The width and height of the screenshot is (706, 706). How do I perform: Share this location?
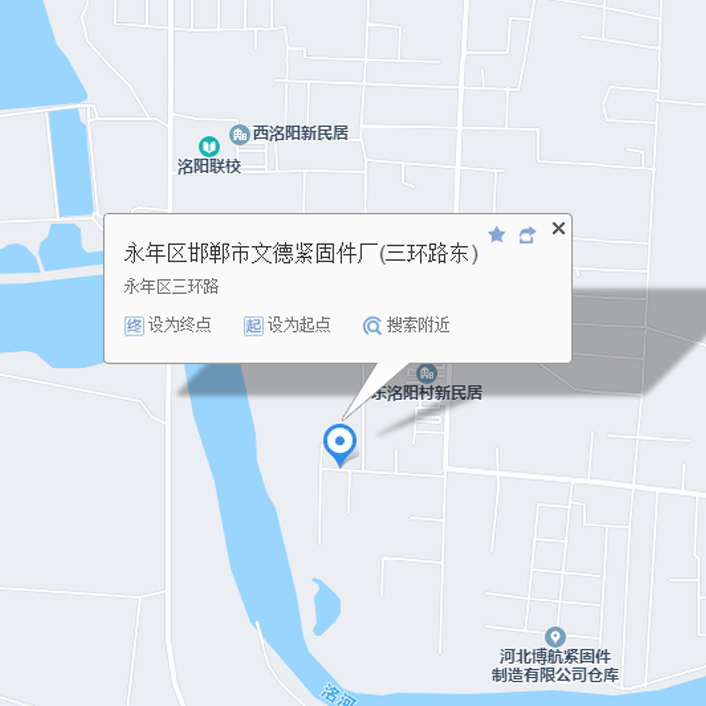coord(527,235)
